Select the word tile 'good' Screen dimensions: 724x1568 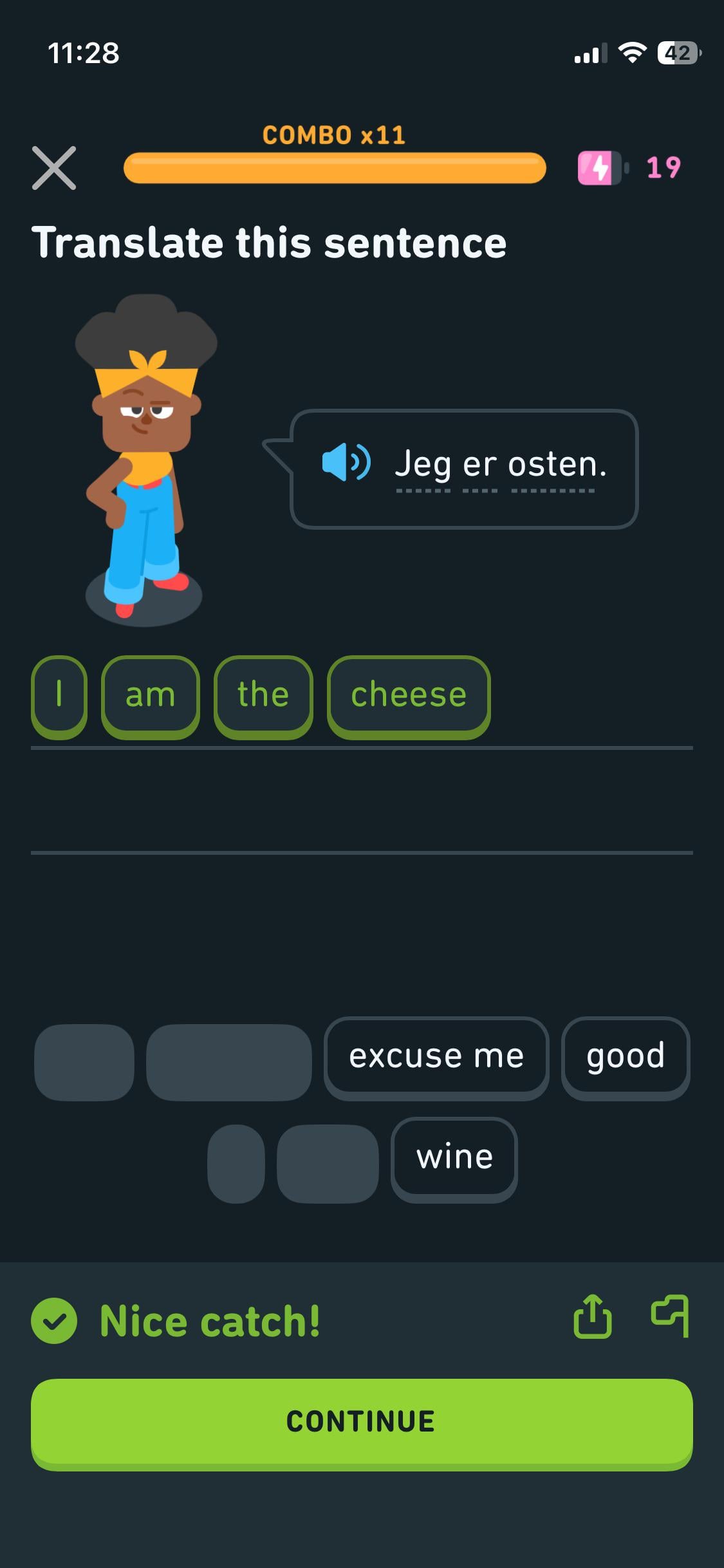pyautogui.click(x=625, y=1058)
